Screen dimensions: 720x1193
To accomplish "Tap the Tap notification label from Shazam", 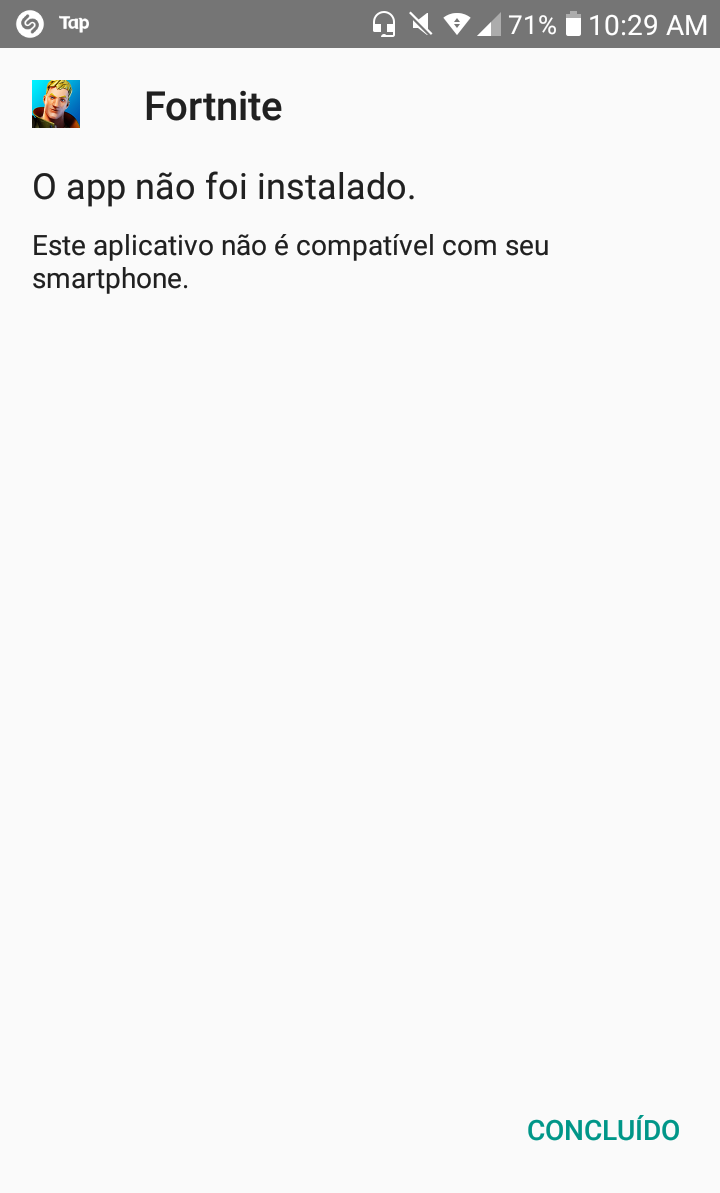I will pos(74,24).
